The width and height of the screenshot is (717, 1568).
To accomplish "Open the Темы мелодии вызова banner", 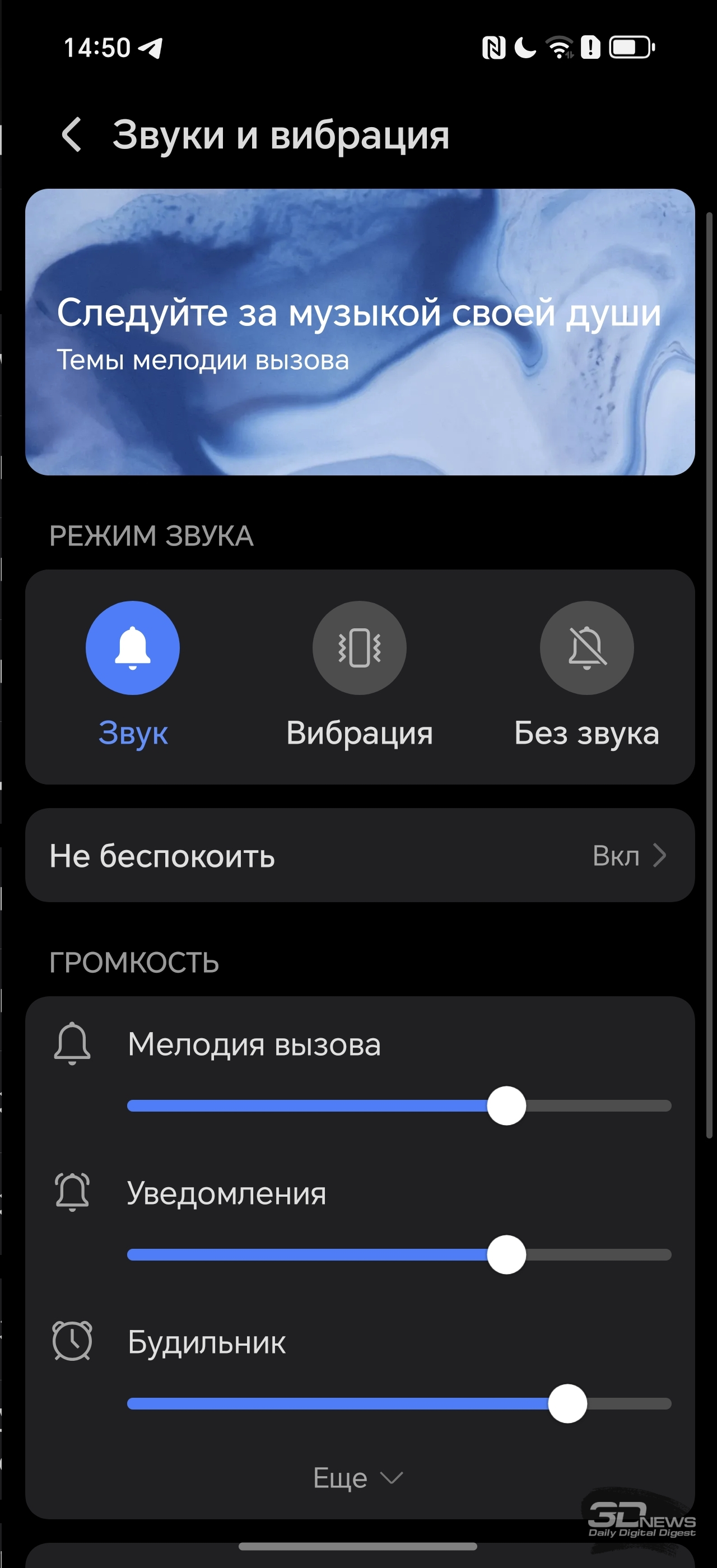I will (360, 332).
